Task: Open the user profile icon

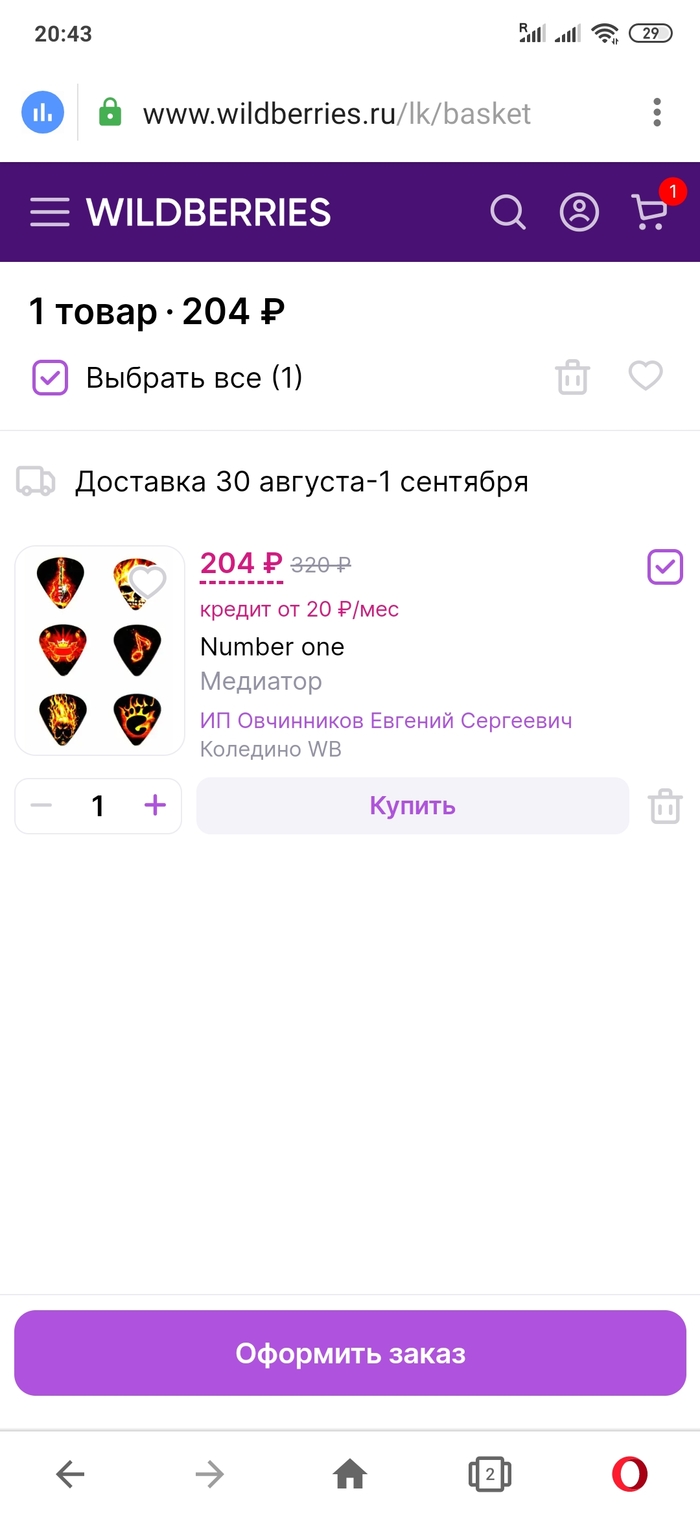Action: coord(578,212)
